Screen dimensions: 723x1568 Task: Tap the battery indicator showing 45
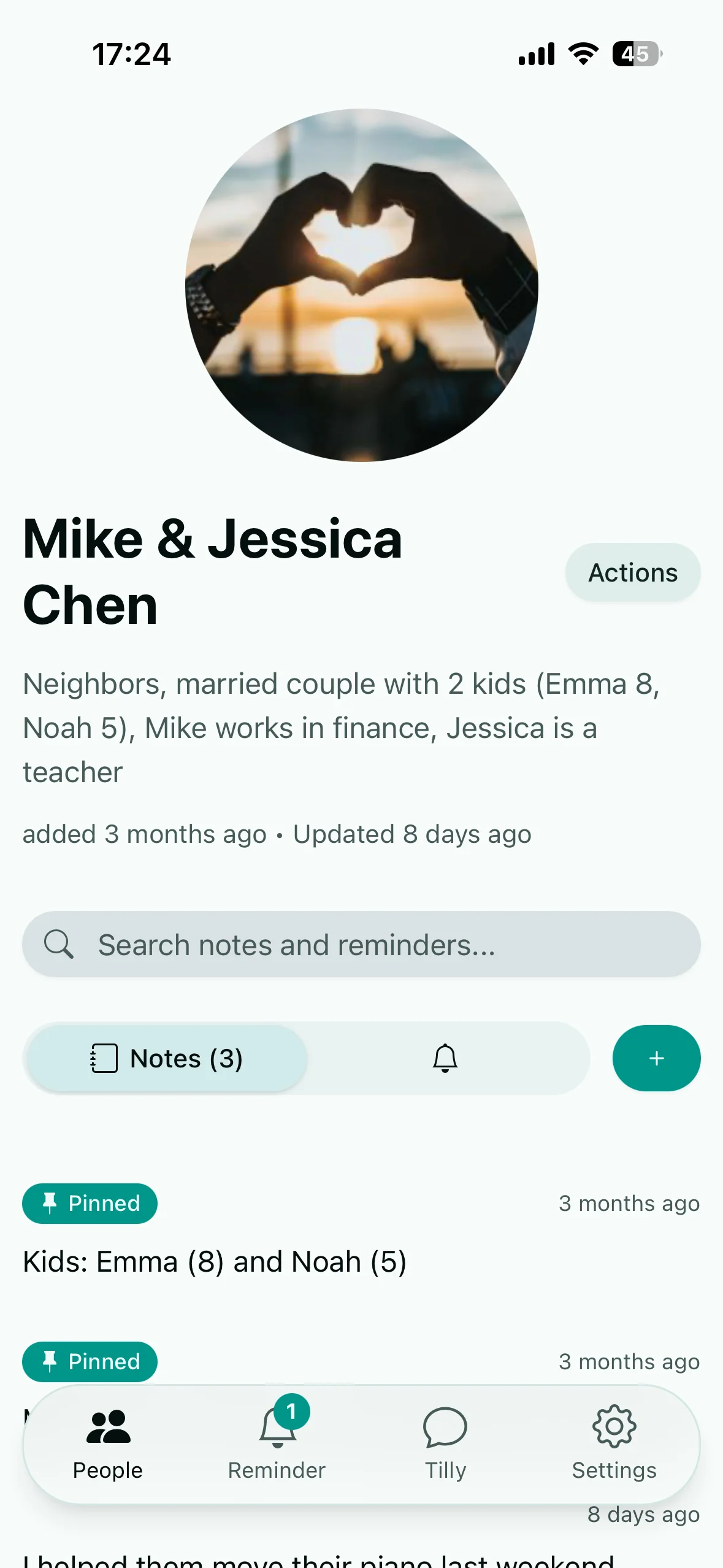click(637, 54)
